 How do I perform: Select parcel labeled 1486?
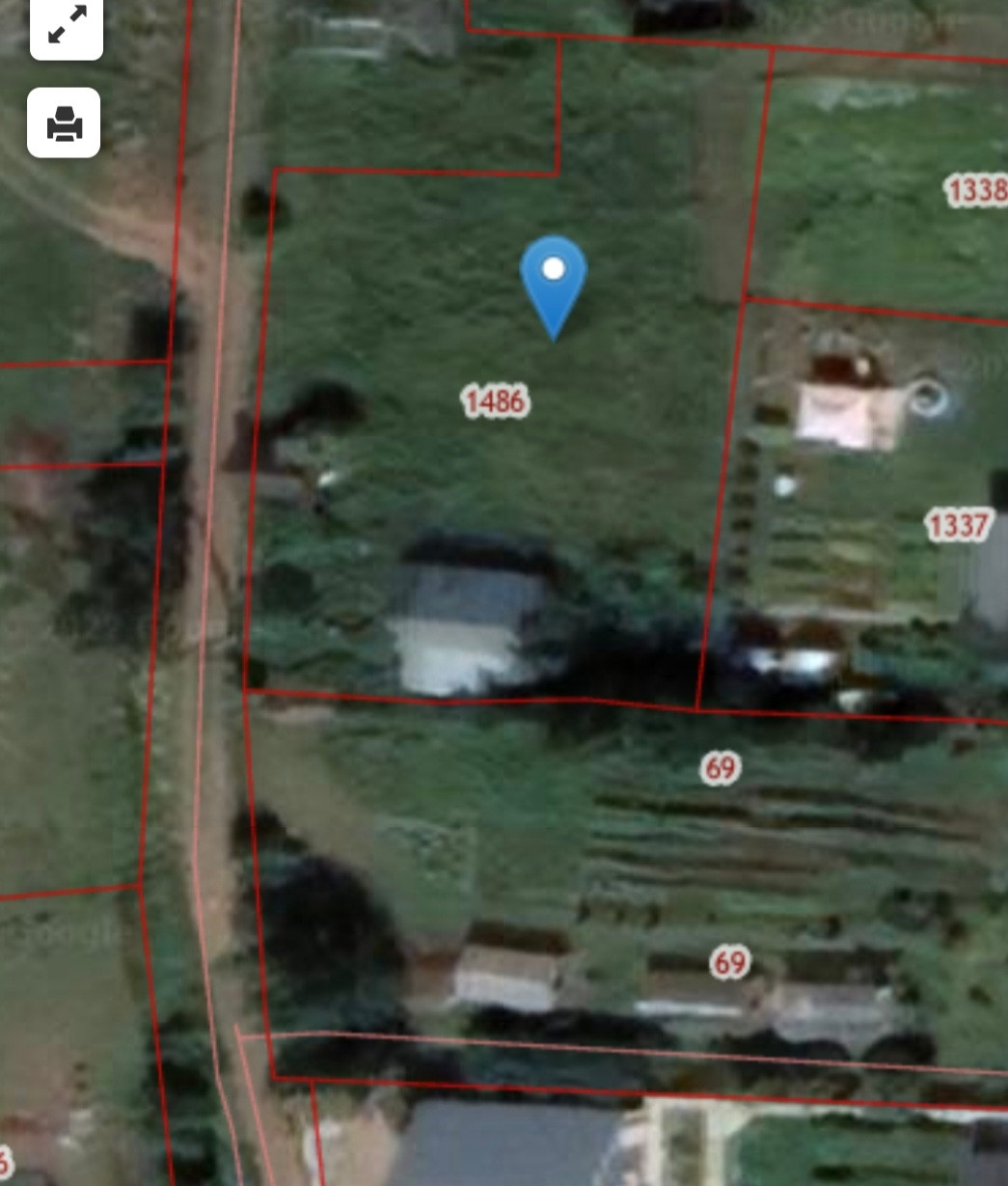[496, 400]
